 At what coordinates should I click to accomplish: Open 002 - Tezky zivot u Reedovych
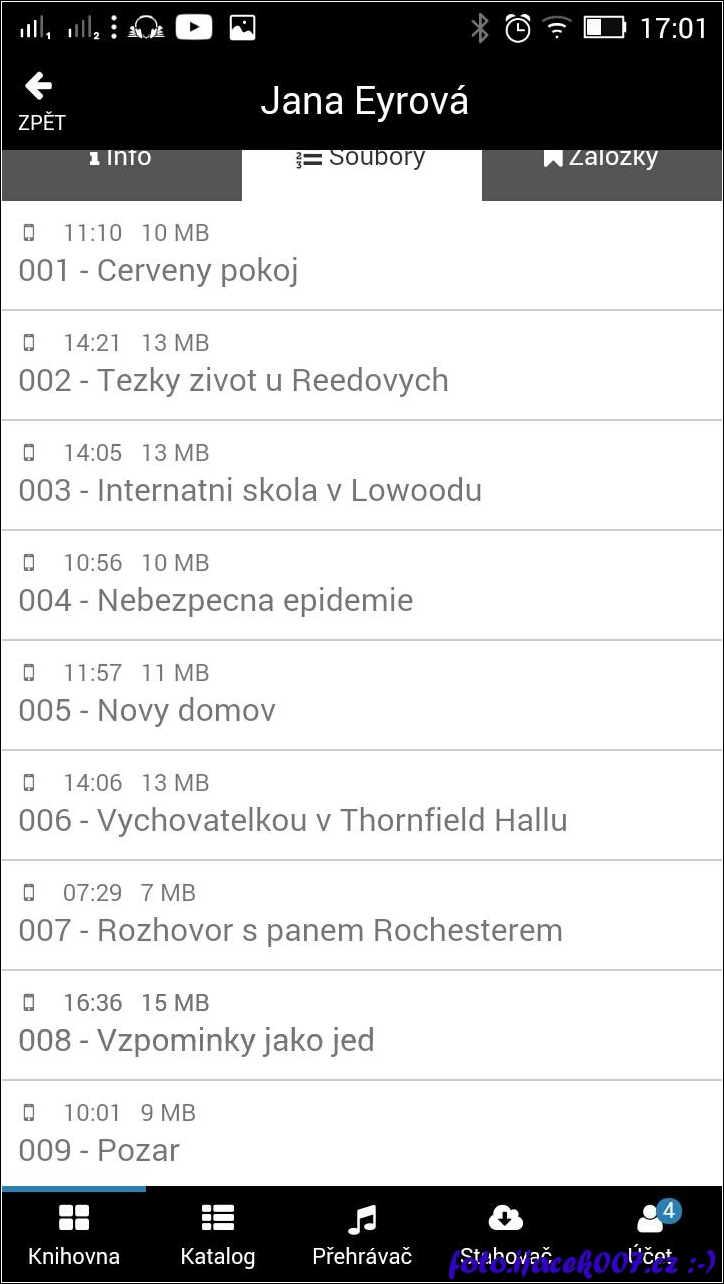pyautogui.click(x=361, y=366)
